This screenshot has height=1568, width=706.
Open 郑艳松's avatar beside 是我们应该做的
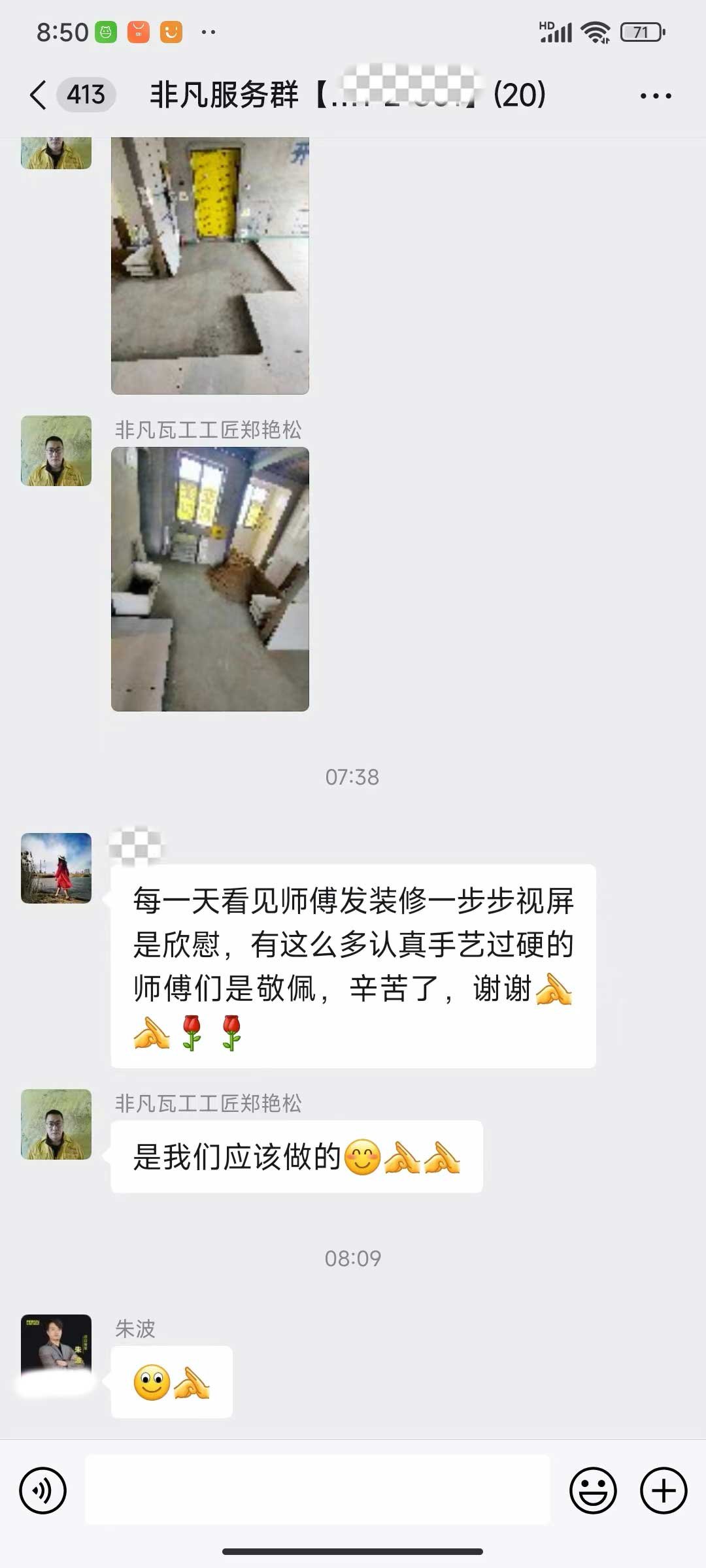(x=56, y=1124)
